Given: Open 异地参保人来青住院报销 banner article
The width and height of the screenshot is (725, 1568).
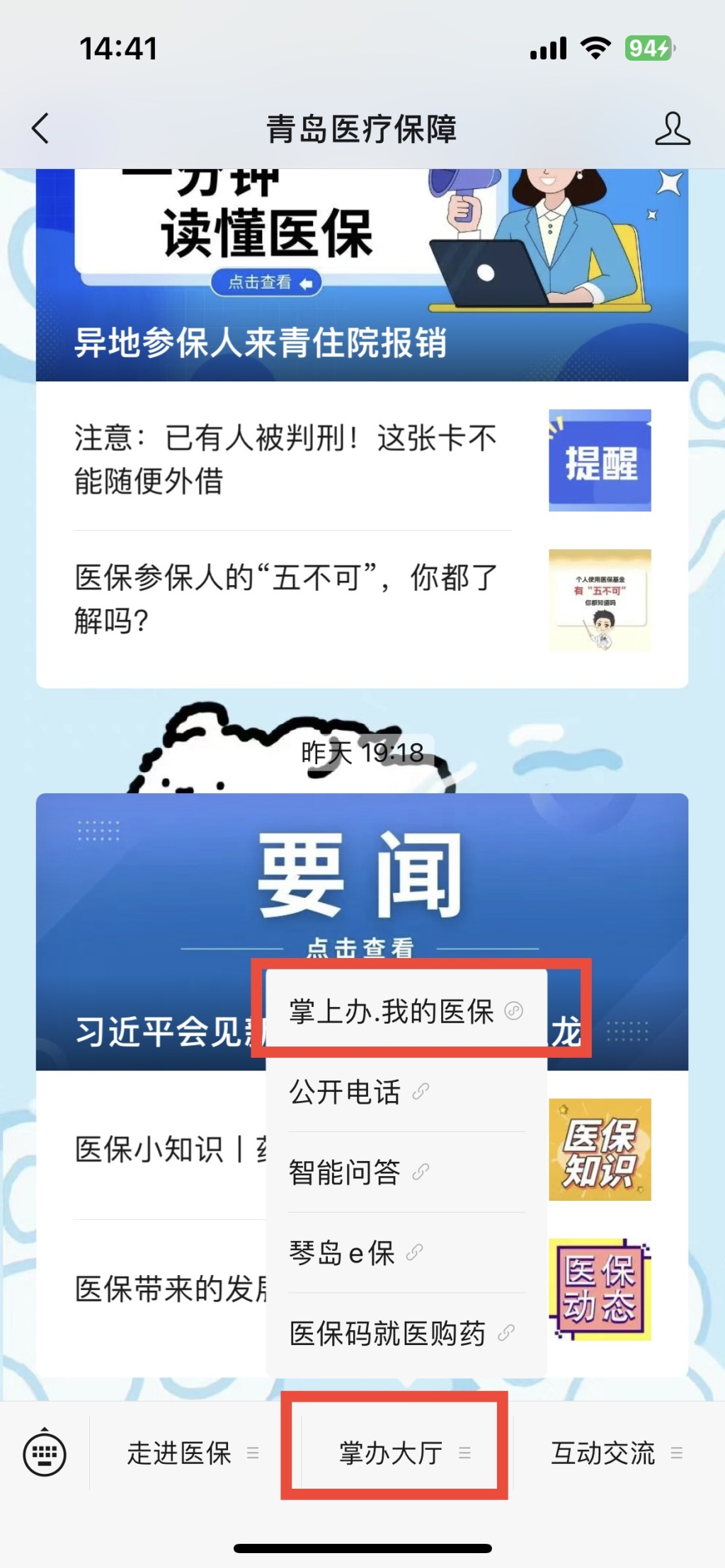Looking at the screenshot, I should (x=361, y=283).
